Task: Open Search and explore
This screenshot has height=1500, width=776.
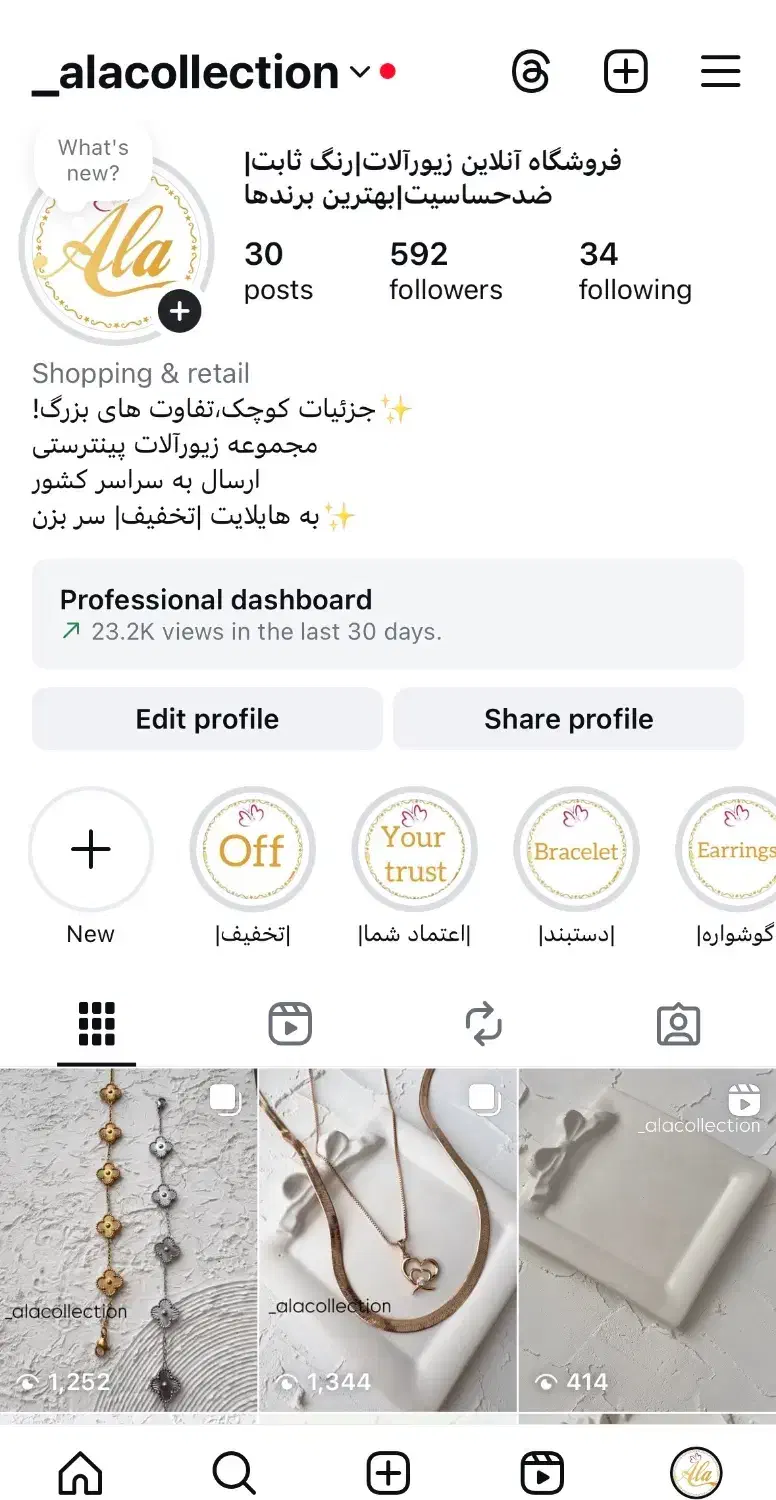Action: [234, 1473]
